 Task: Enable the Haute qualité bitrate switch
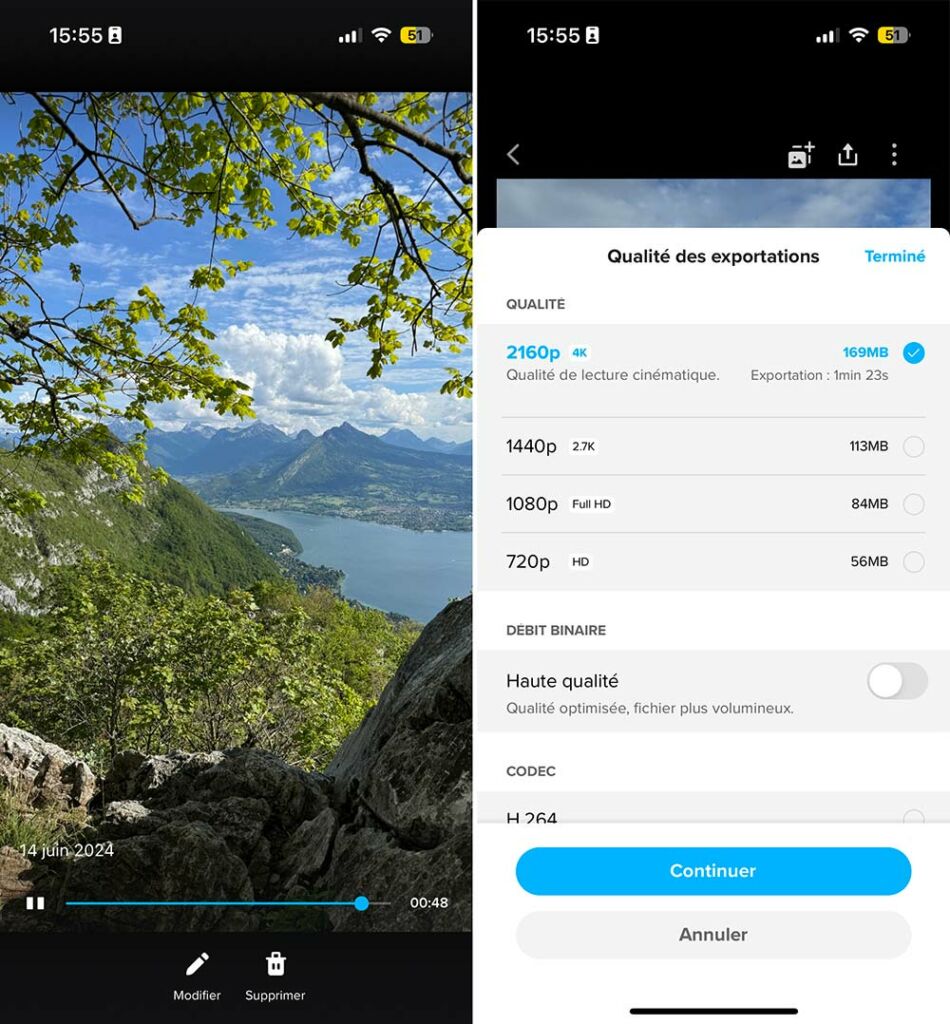(896, 682)
